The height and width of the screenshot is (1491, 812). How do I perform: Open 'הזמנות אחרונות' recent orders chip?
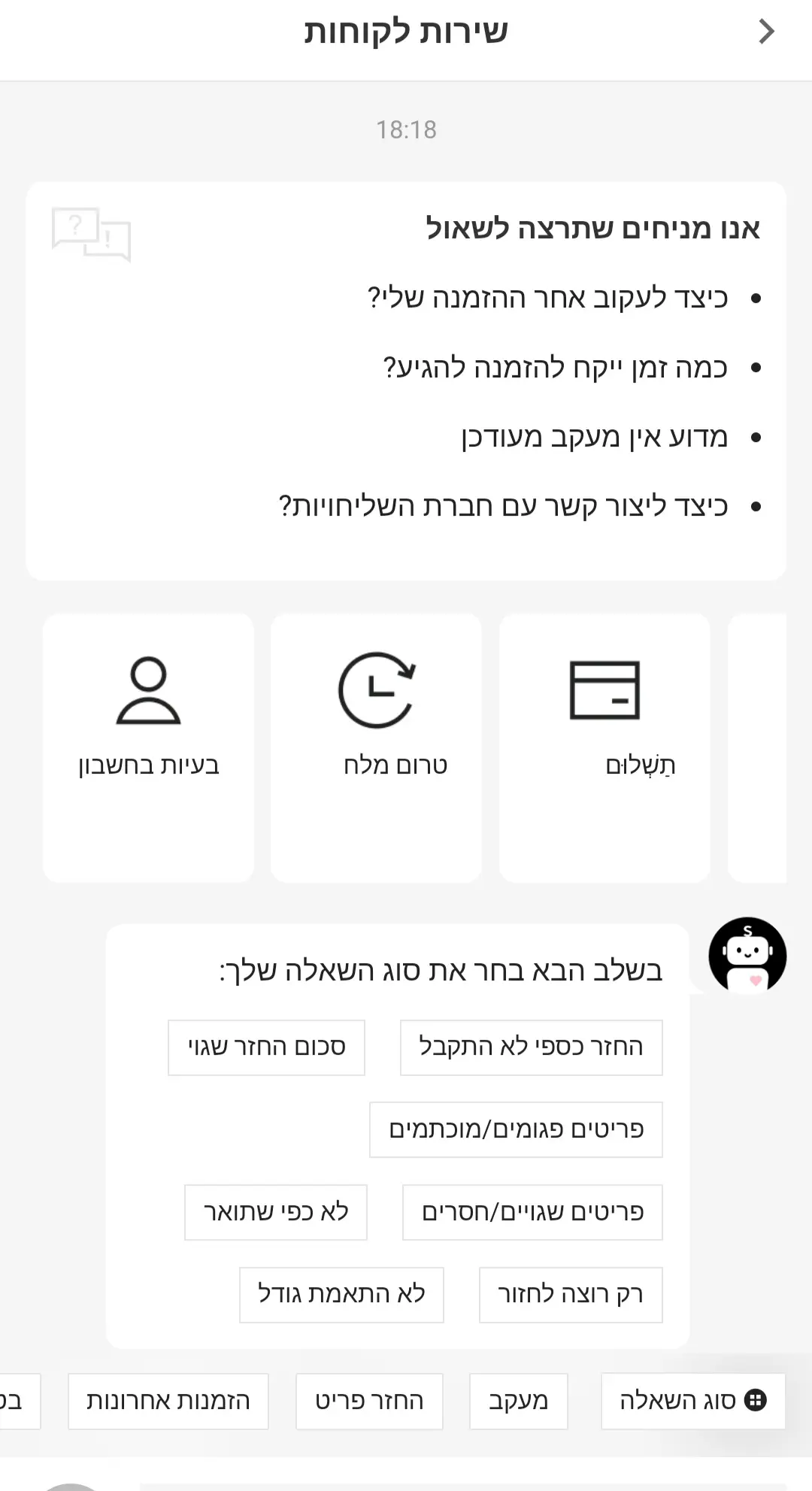coord(168,1401)
